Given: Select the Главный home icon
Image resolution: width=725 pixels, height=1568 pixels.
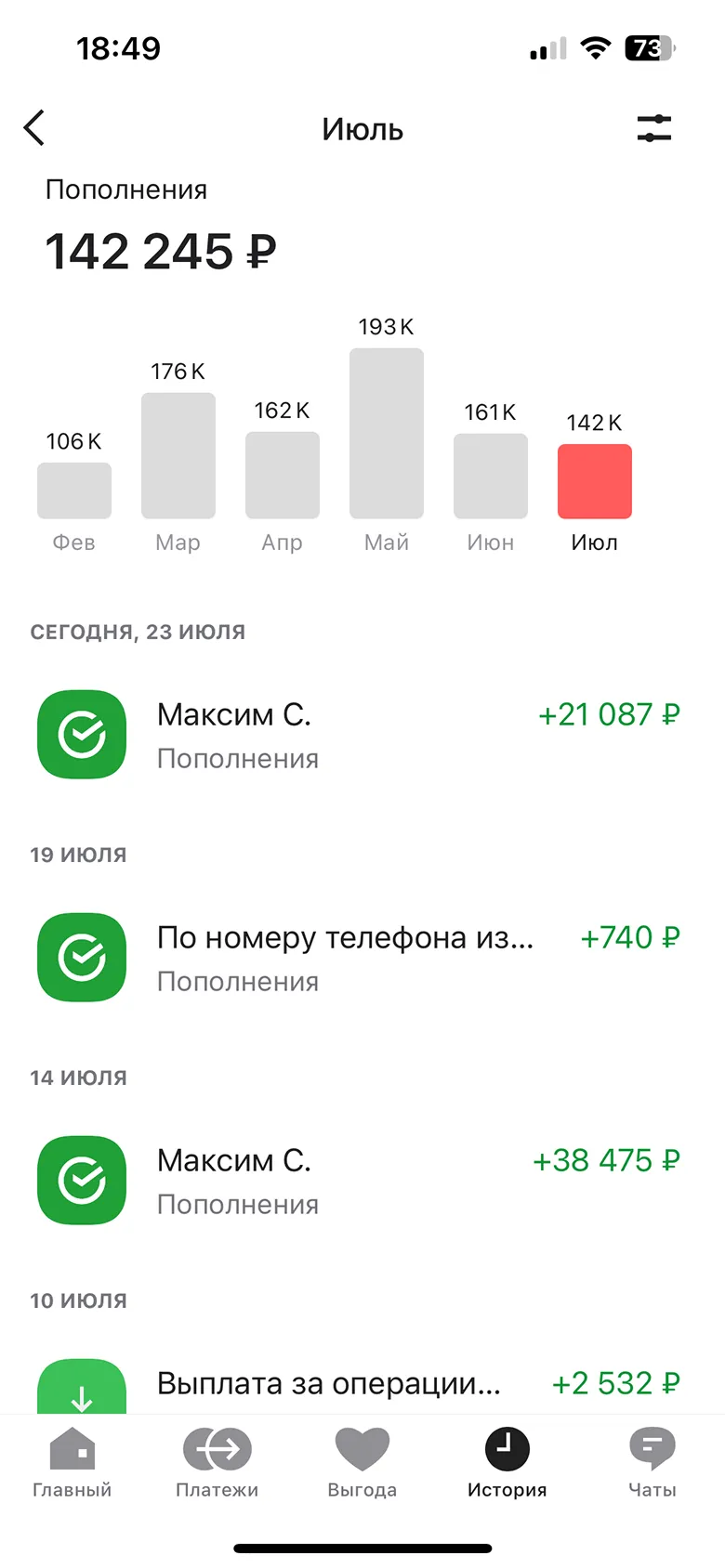Looking at the screenshot, I should (72, 1449).
